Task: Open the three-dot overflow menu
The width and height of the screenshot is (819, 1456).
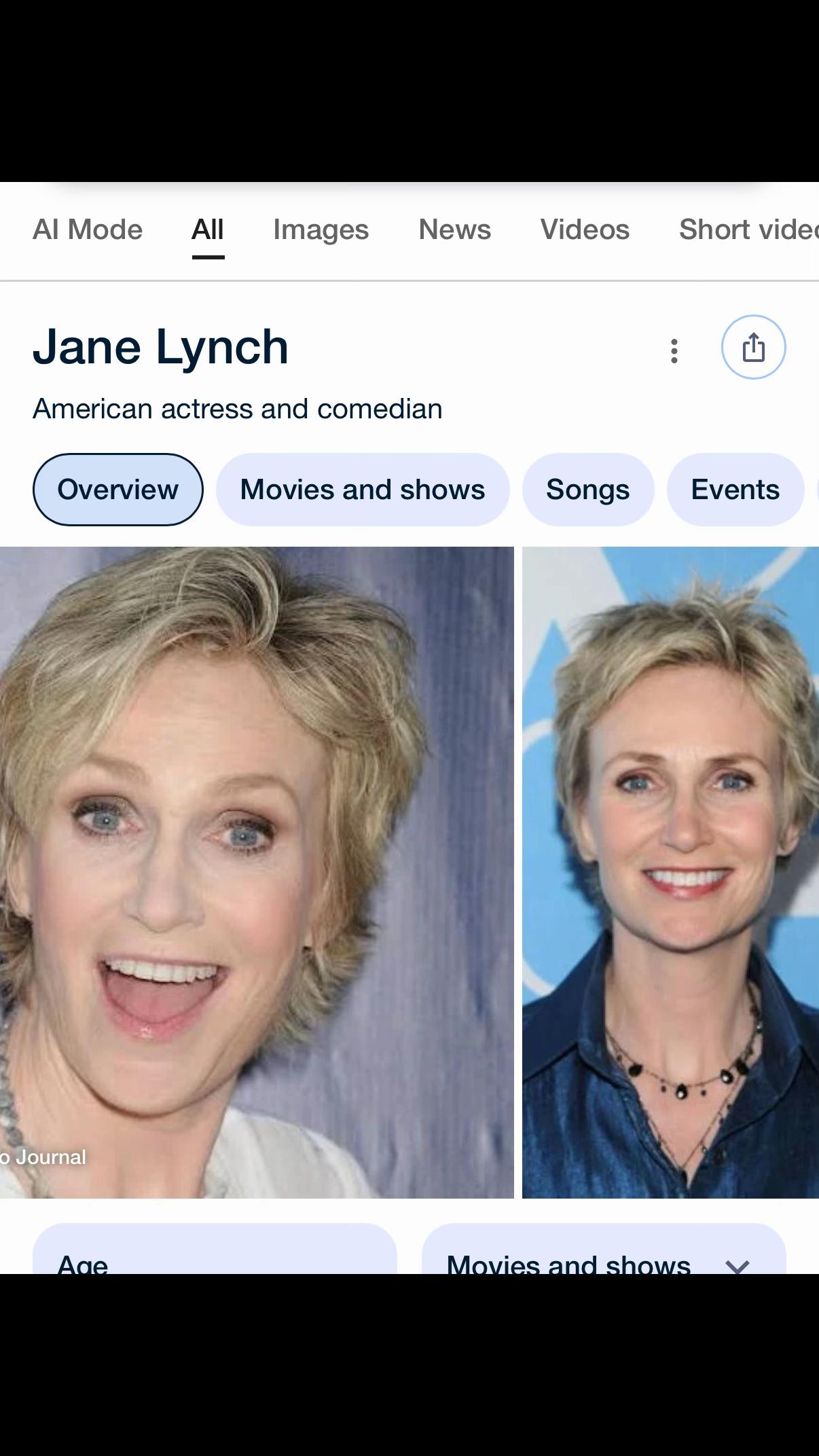Action: tap(674, 351)
